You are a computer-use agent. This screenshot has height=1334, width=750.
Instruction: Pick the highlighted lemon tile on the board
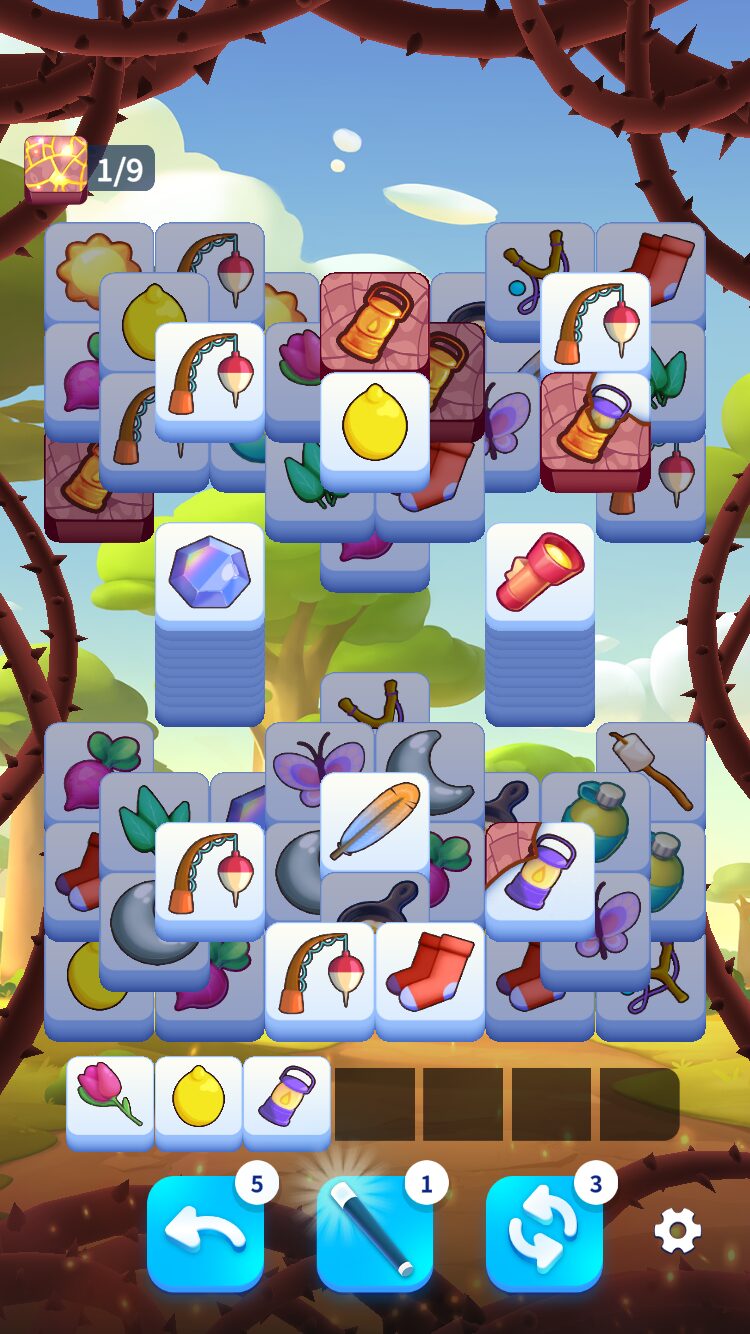[x=374, y=423]
